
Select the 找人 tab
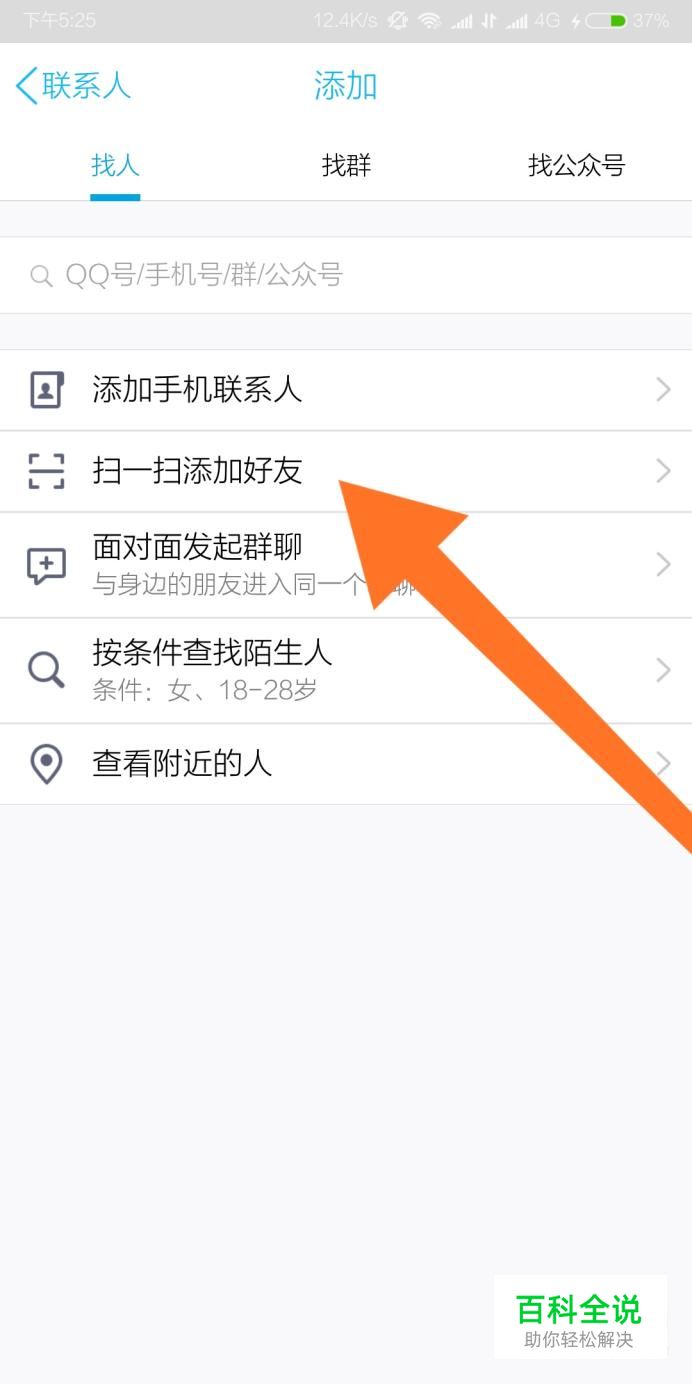pos(115,165)
